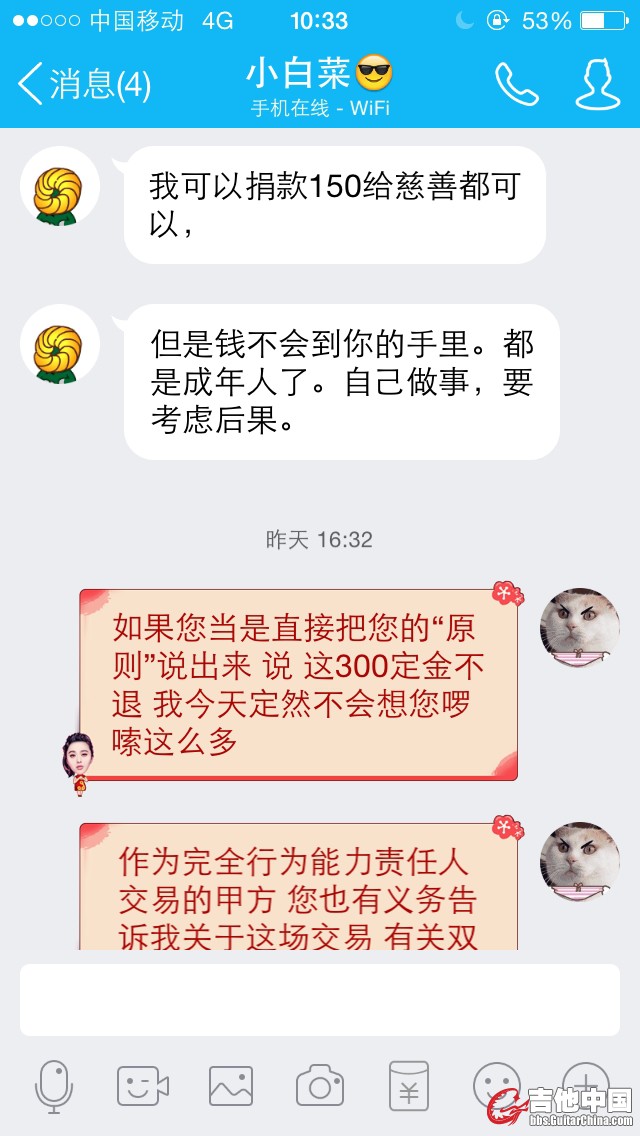Open the photo gallery picker

231,1086
